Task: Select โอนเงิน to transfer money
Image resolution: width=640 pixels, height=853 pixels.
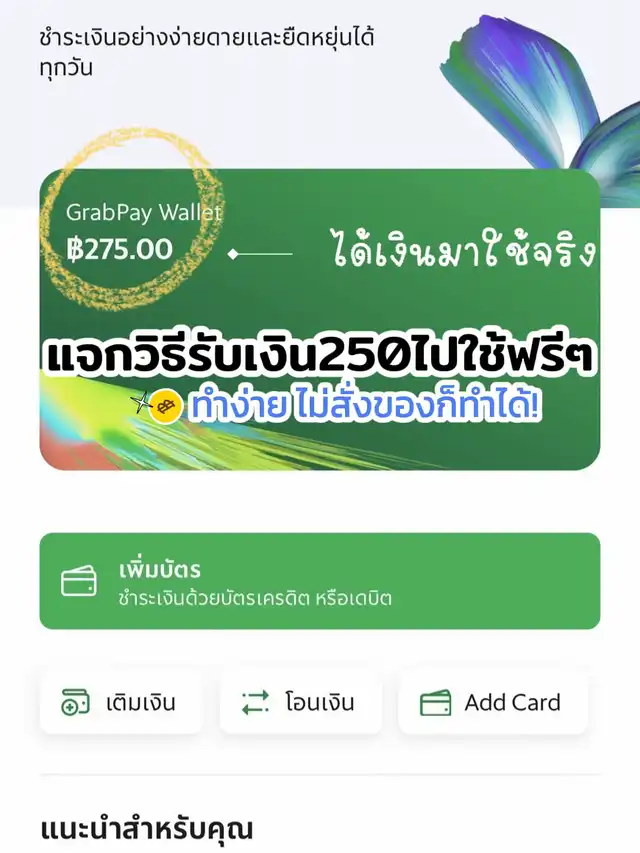Action: point(301,702)
